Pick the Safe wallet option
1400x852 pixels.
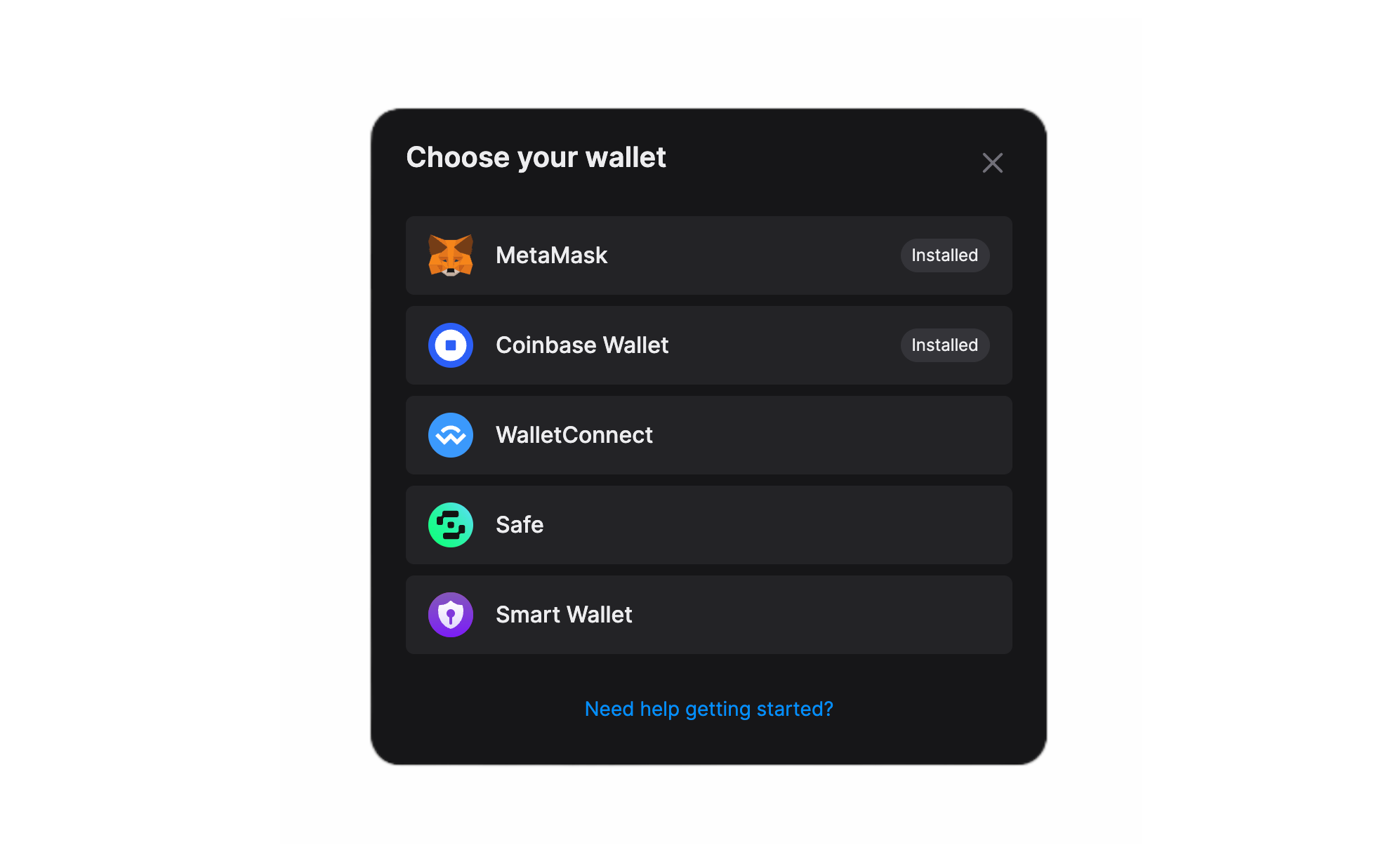pos(708,525)
